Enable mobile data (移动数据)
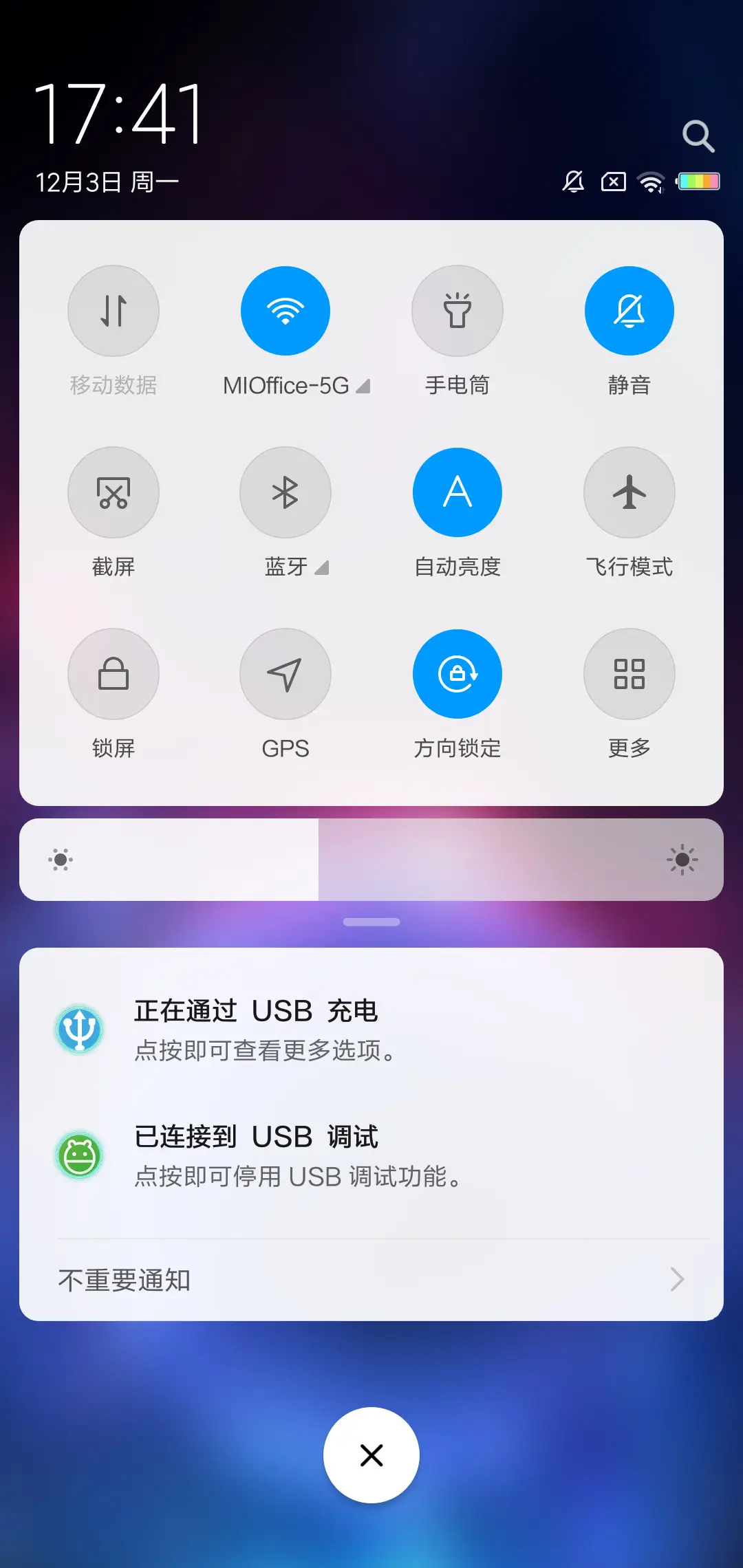 click(x=114, y=310)
